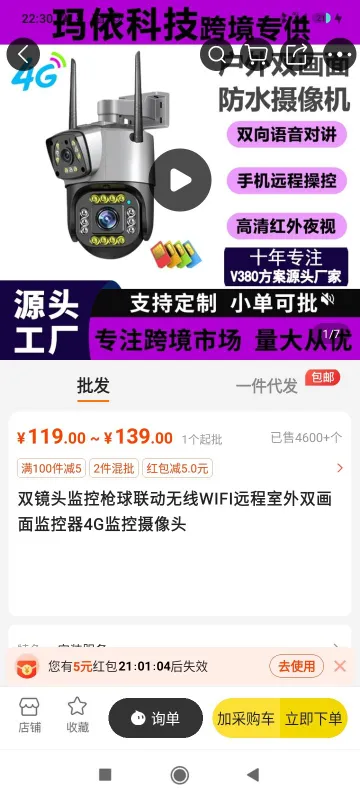Tap the system home button
The width and height of the screenshot is (360, 800).
[x=179, y=775]
